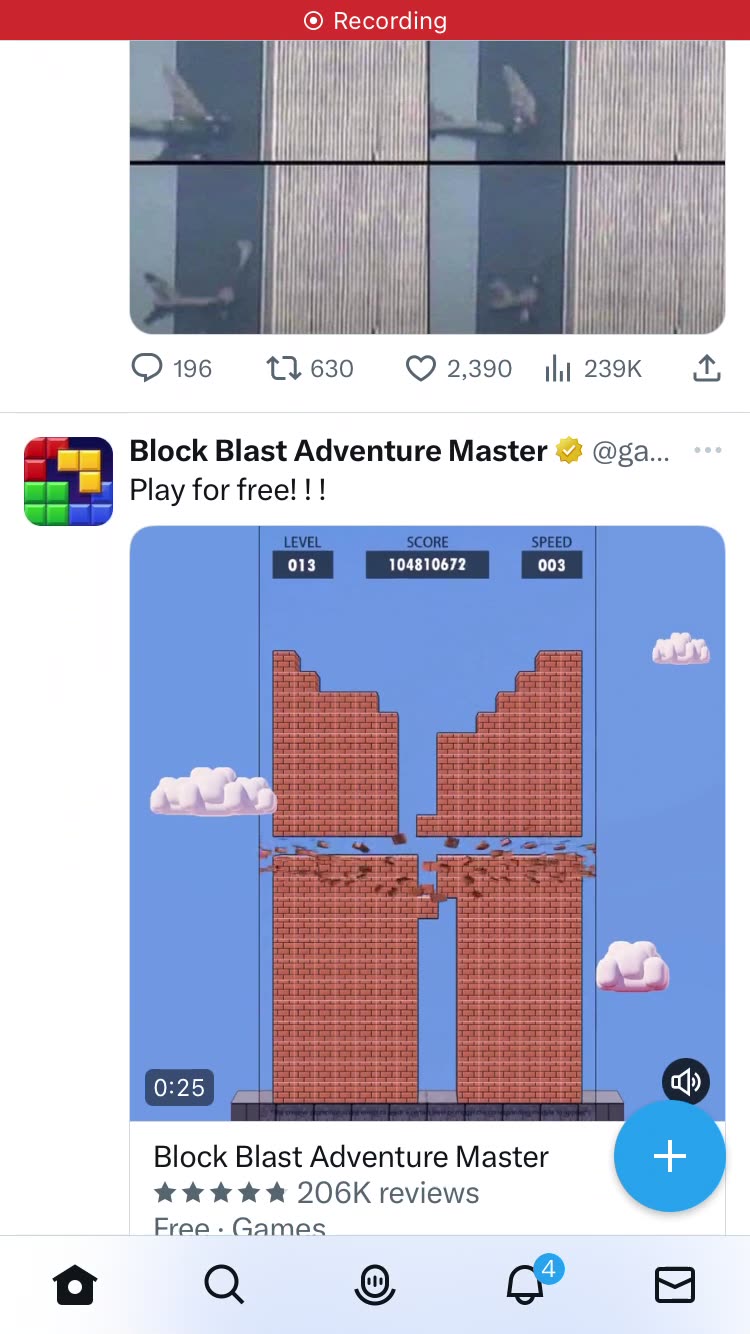Open the notifications bell tab
The image size is (750, 1334).
pyautogui.click(x=526, y=1284)
